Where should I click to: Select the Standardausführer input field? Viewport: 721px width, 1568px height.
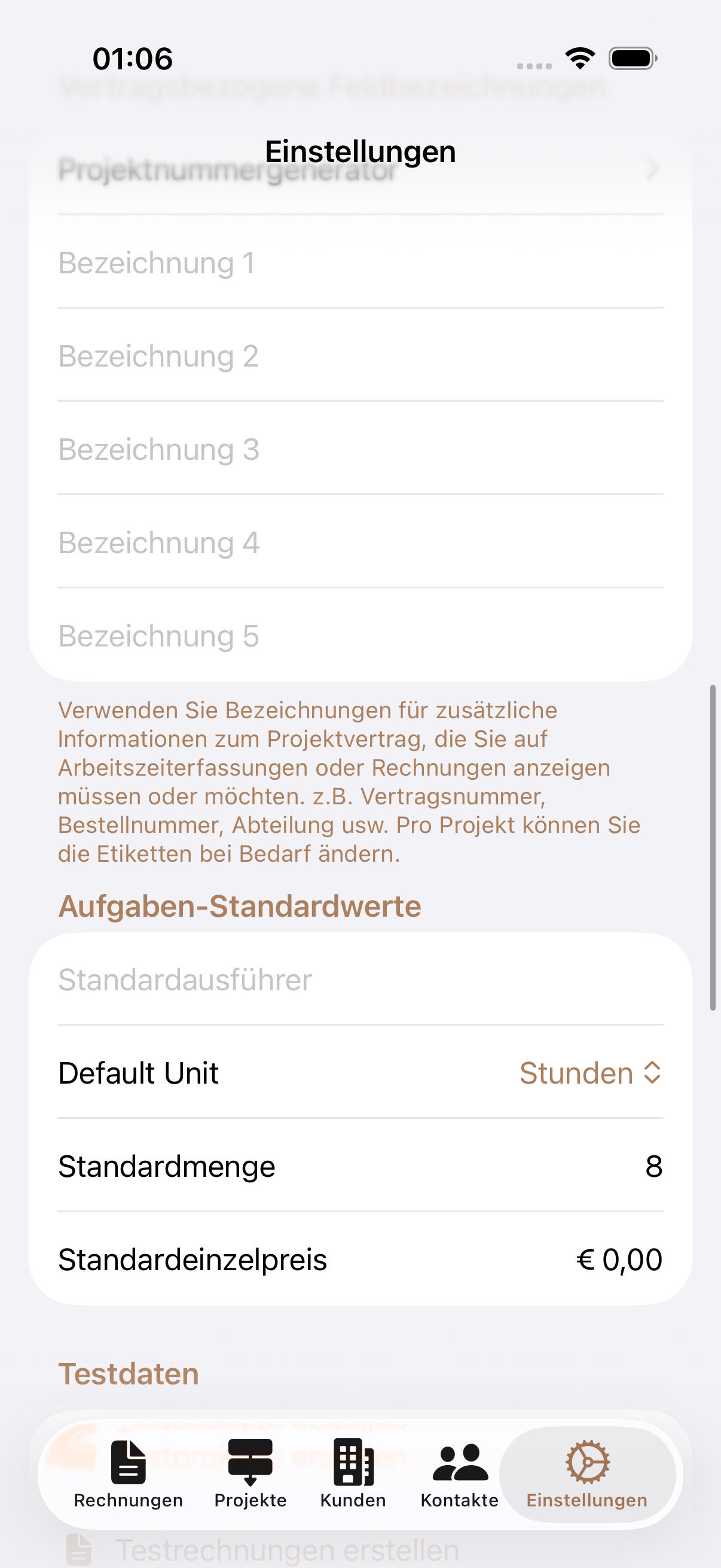click(x=243, y=980)
